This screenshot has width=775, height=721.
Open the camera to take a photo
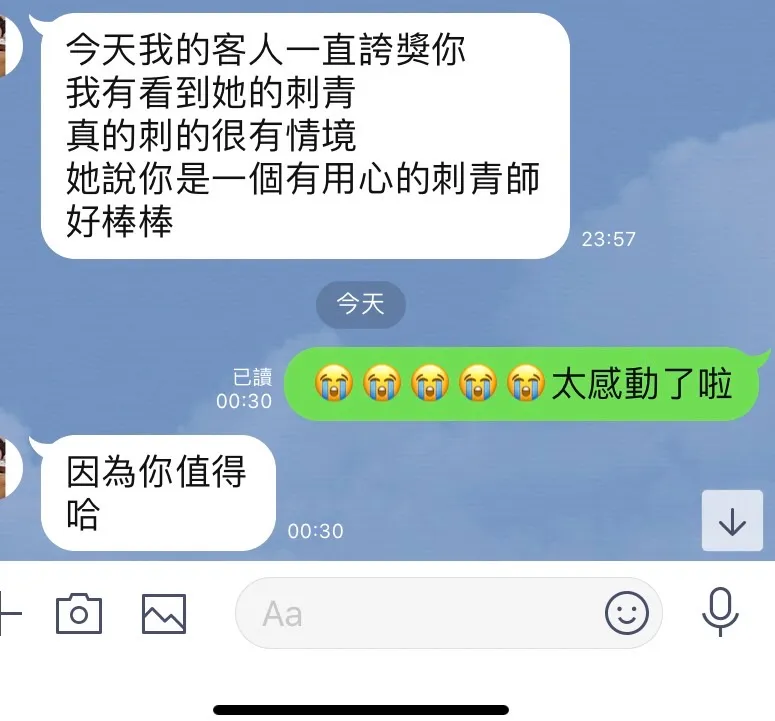coord(79,613)
